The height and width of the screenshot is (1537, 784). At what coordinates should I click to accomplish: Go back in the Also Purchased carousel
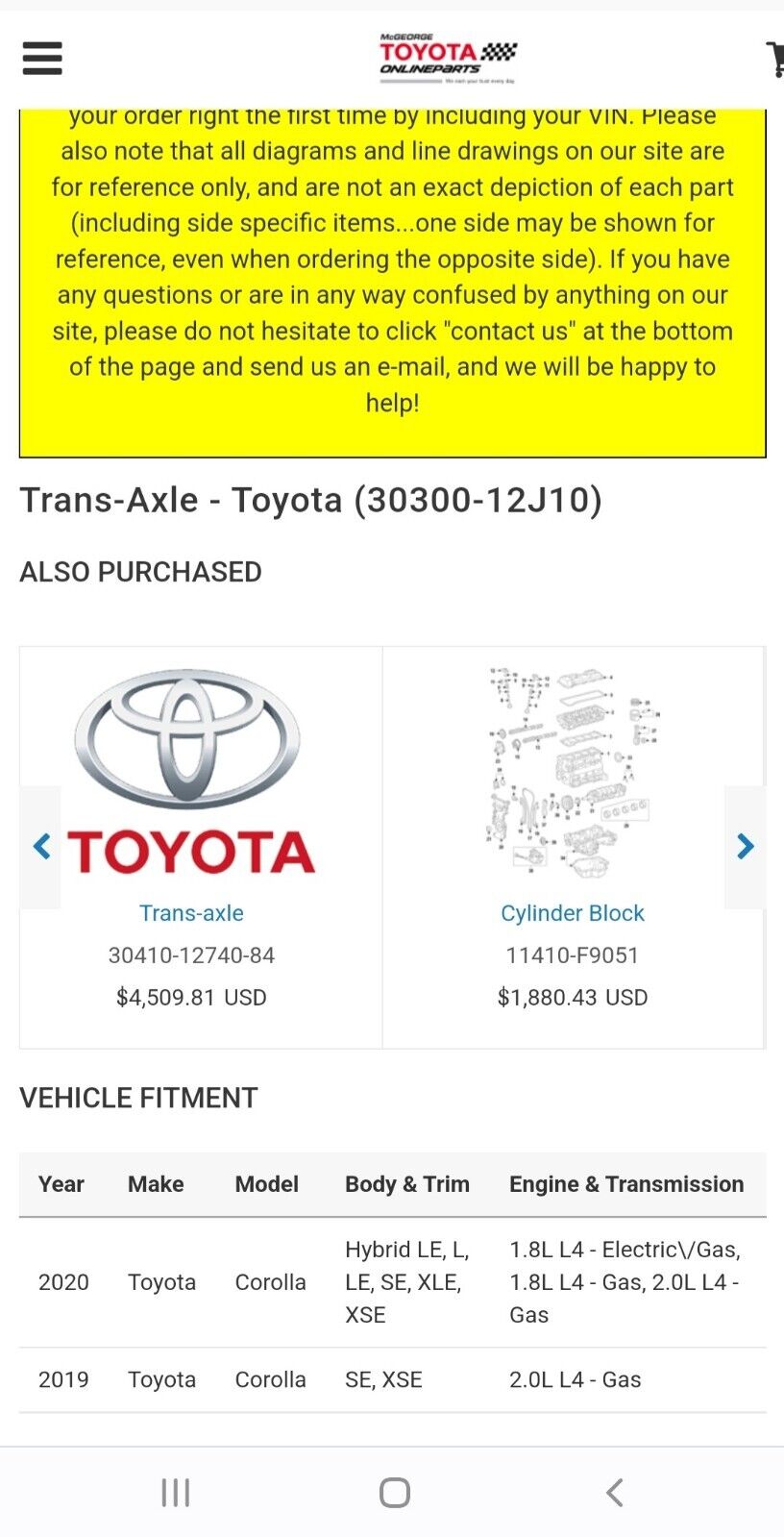coord(41,847)
